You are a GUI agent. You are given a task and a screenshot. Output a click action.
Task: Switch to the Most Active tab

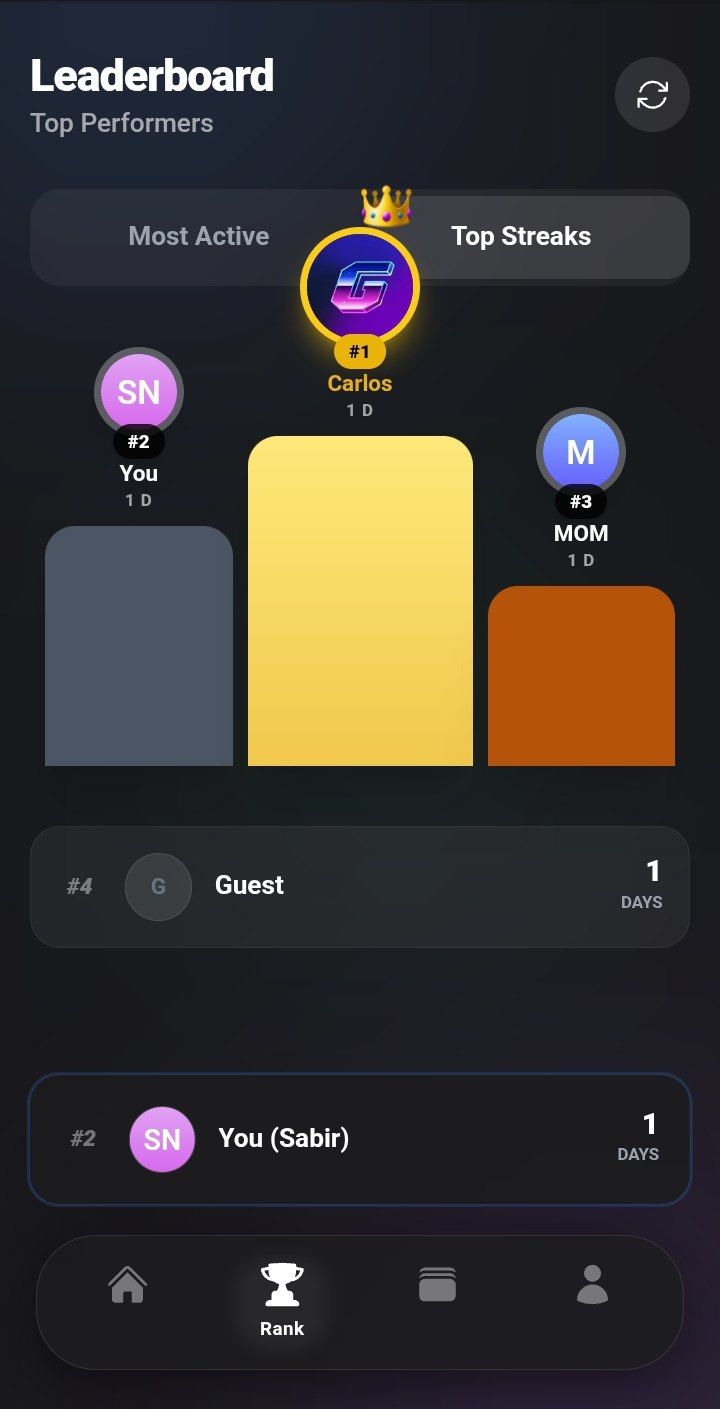(x=199, y=237)
